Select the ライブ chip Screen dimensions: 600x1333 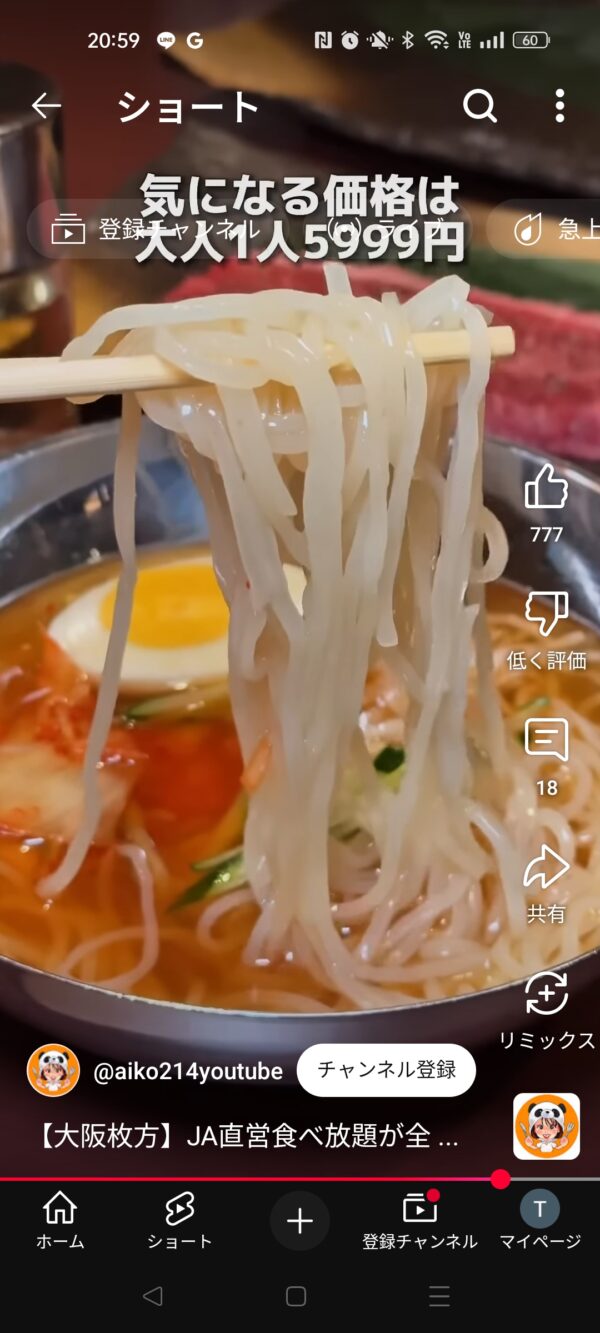(400, 230)
